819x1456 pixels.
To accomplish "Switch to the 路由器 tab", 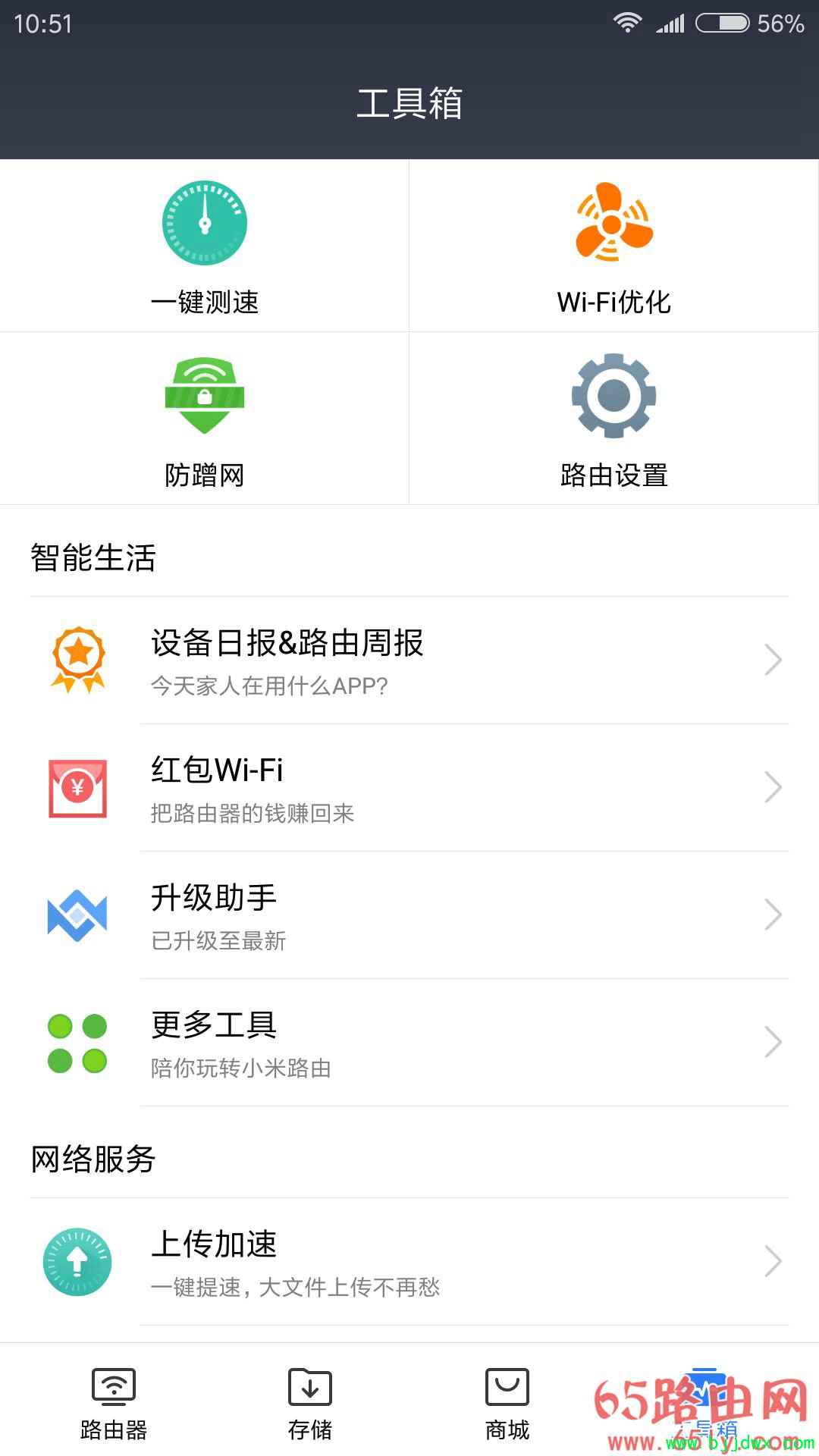I will point(114,1403).
